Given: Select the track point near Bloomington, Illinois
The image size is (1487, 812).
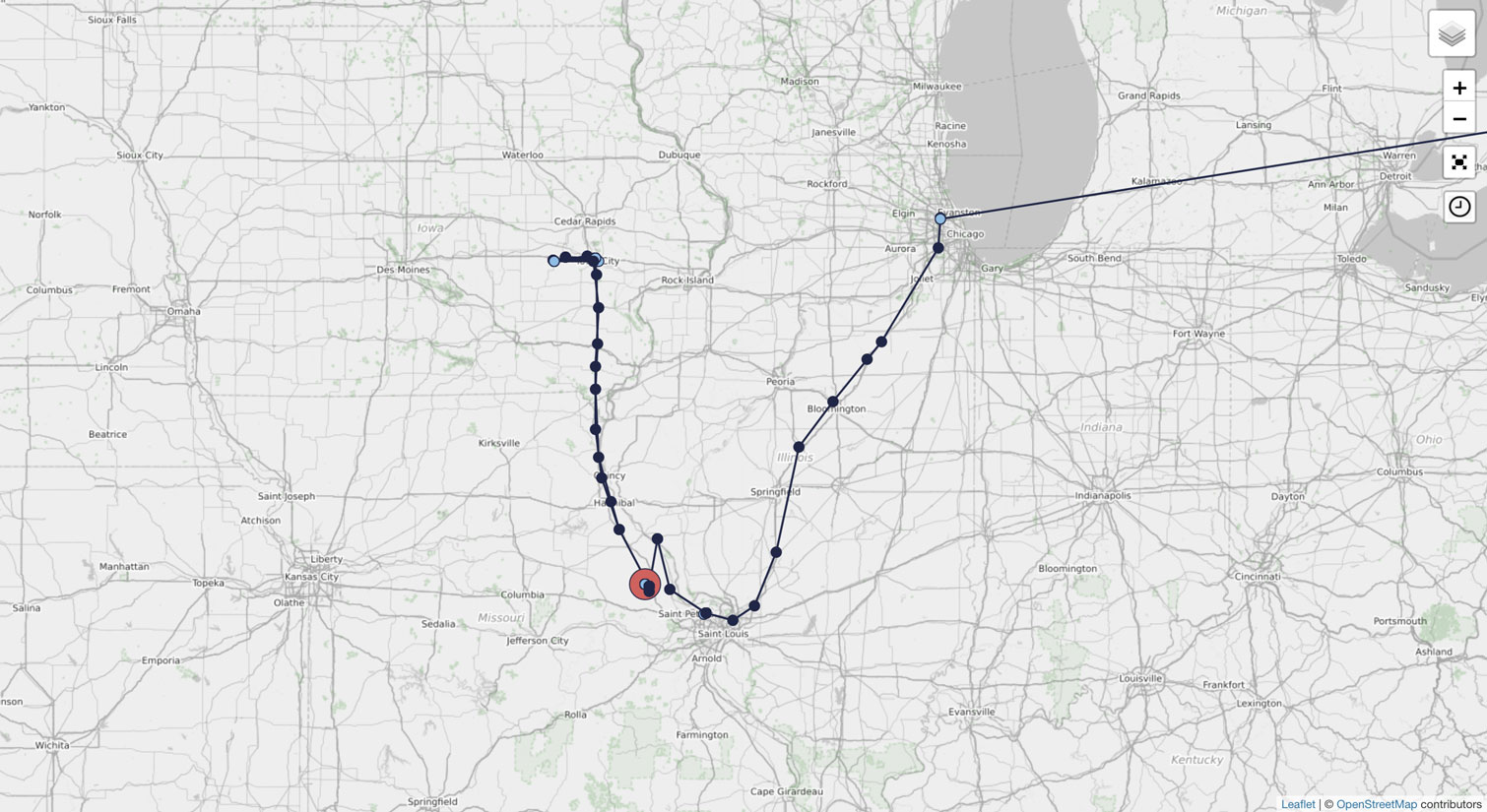Looking at the screenshot, I should coord(833,402).
